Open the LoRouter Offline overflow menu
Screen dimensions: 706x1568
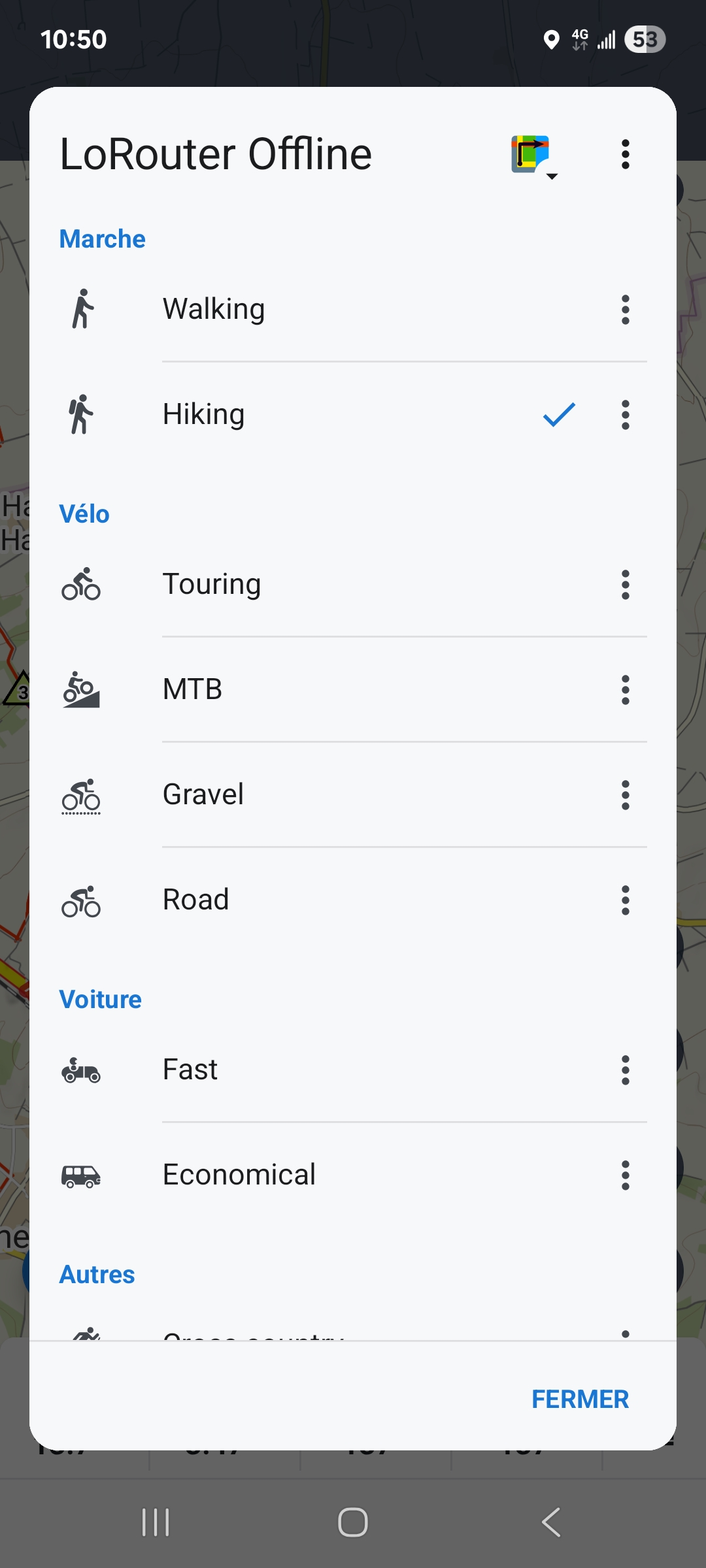pos(626,155)
